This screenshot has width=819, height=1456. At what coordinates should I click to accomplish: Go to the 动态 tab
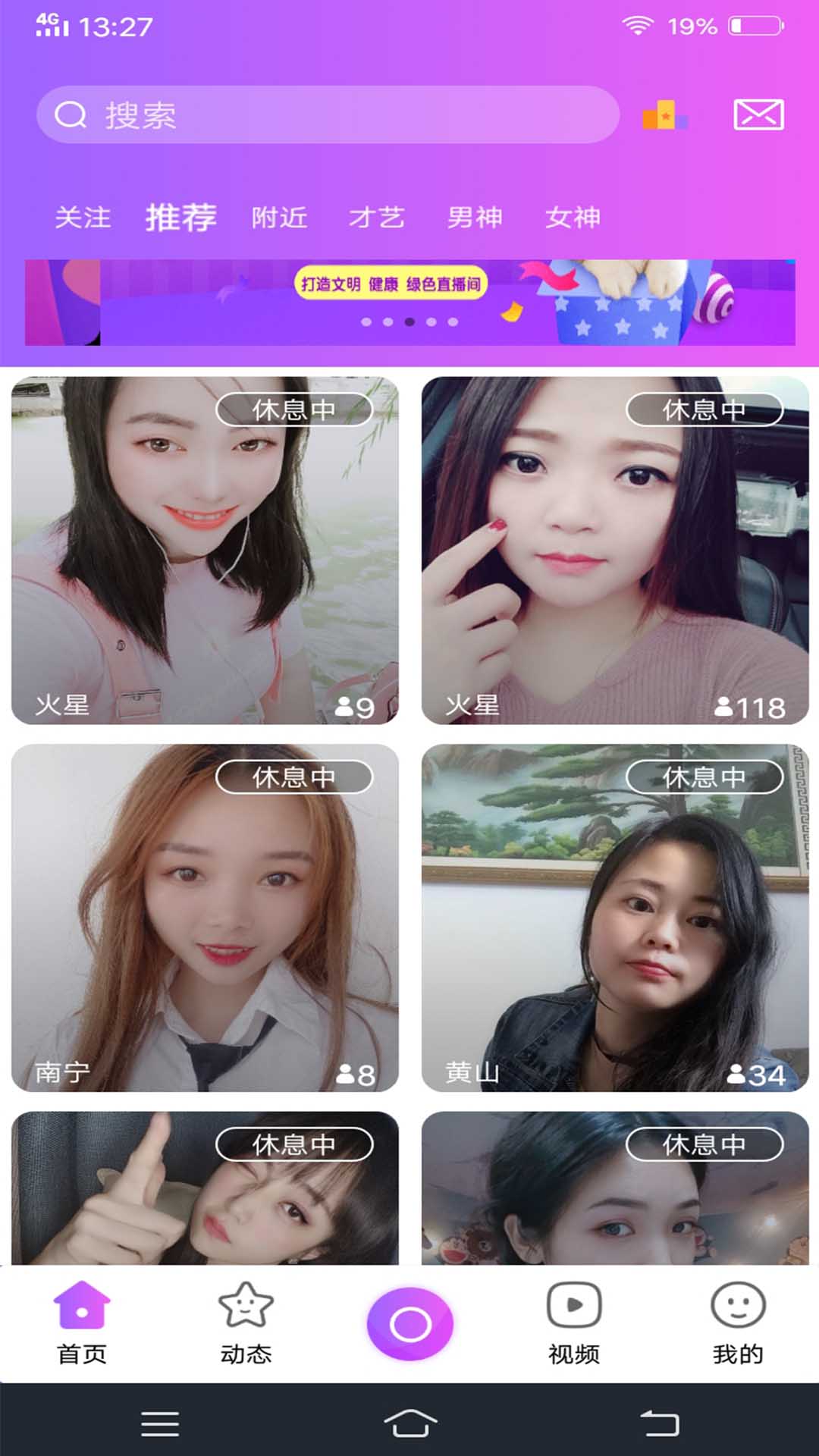[246, 1323]
